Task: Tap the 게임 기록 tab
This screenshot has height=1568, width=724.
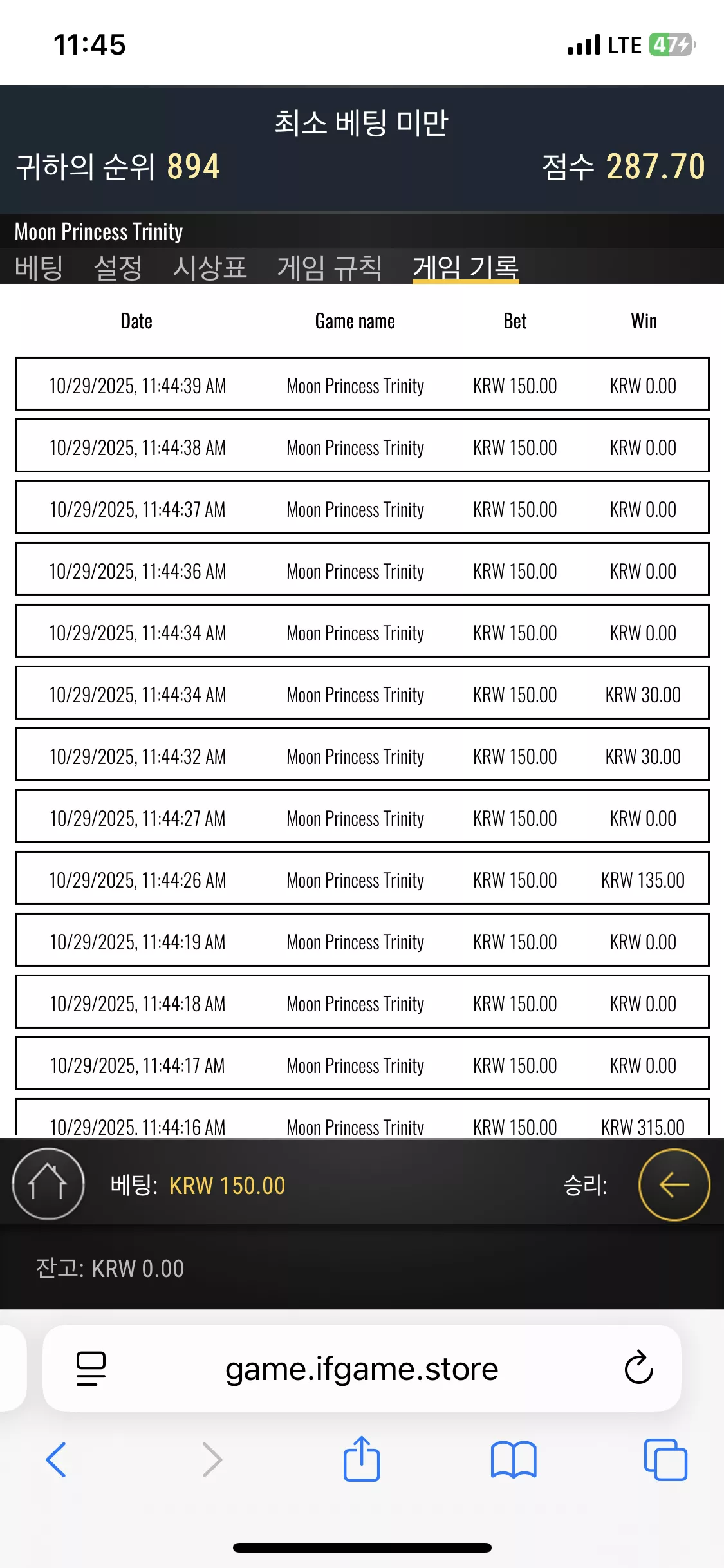Action: pyautogui.click(x=465, y=267)
